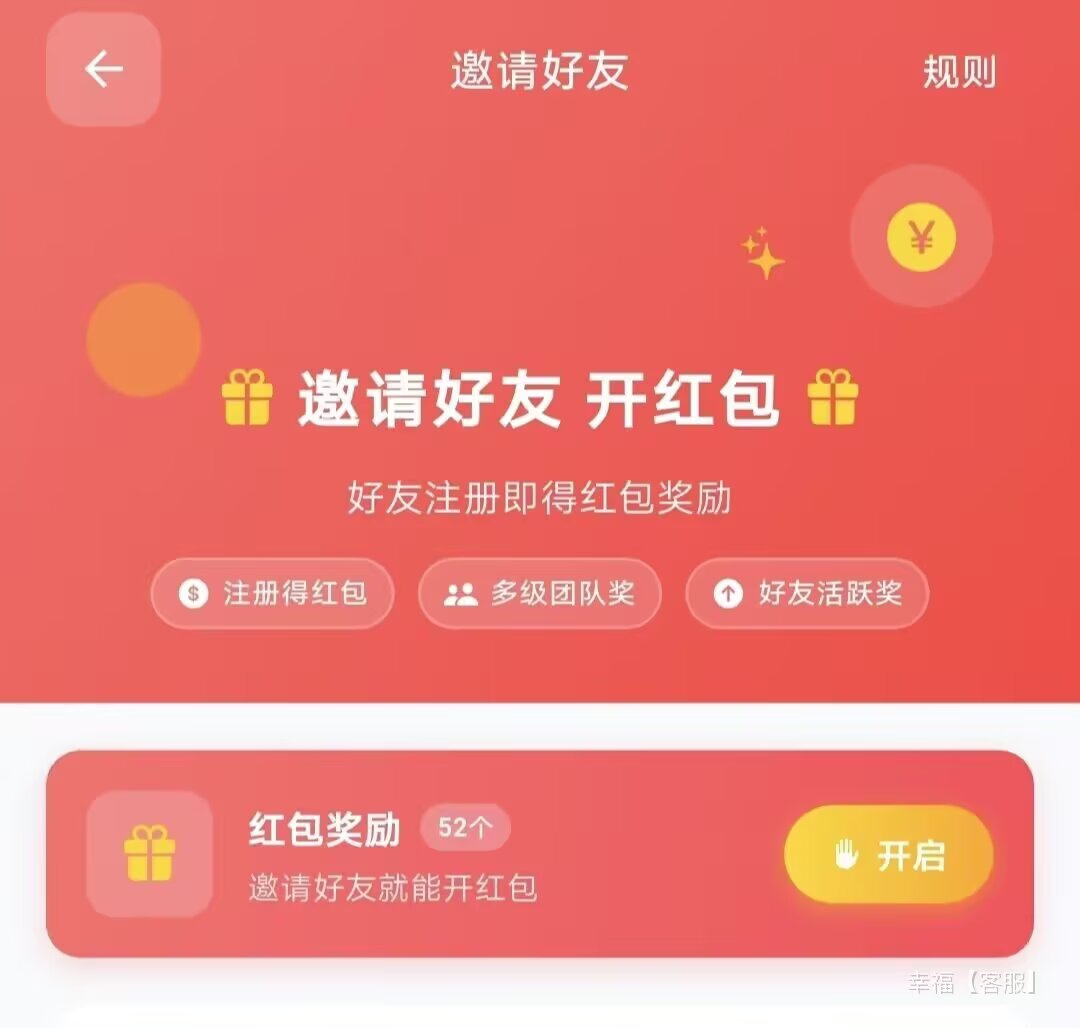The width and height of the screenshot is (1080, 1028).
Task: Open the 规则 rules page
Action: 958,72
